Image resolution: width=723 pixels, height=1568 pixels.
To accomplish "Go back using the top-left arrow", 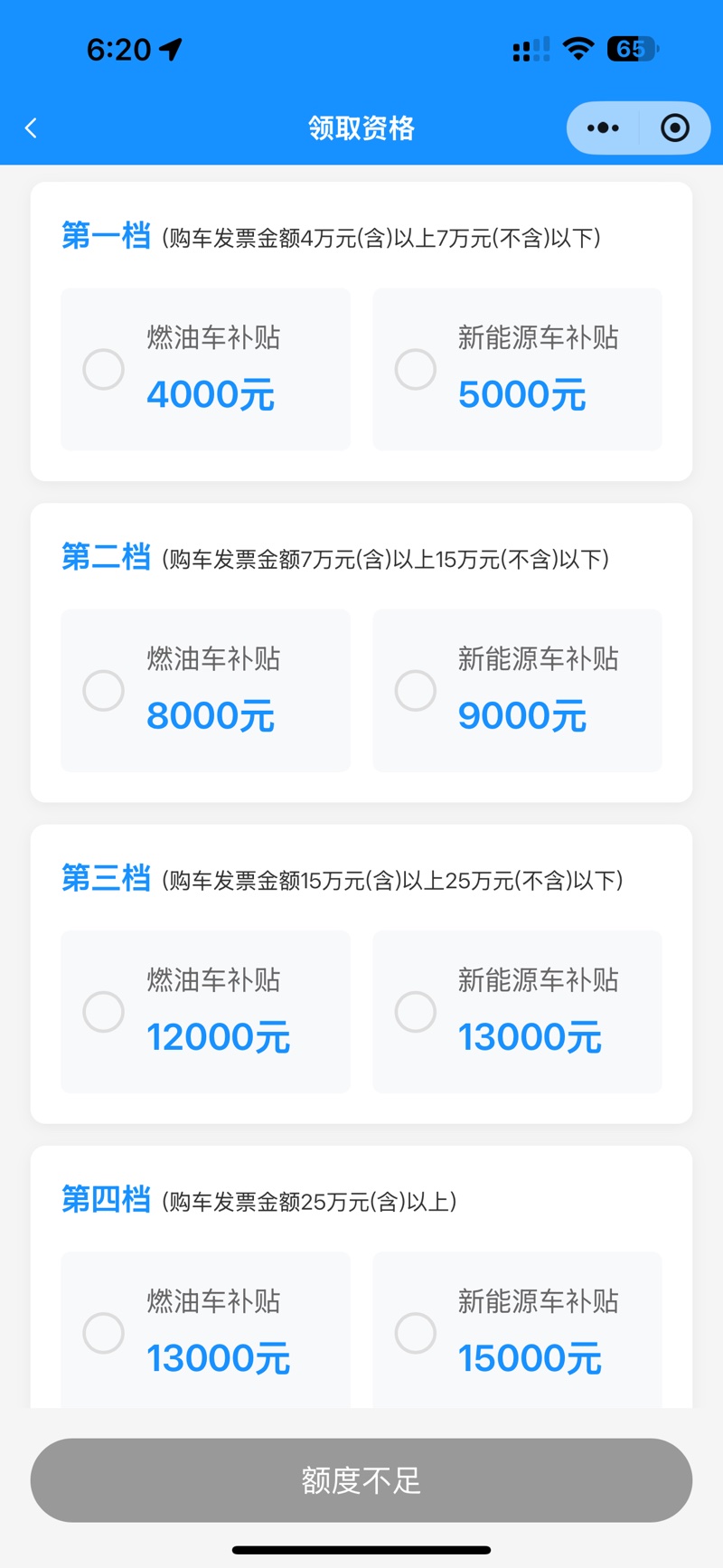I will click(x=31, y=128).
